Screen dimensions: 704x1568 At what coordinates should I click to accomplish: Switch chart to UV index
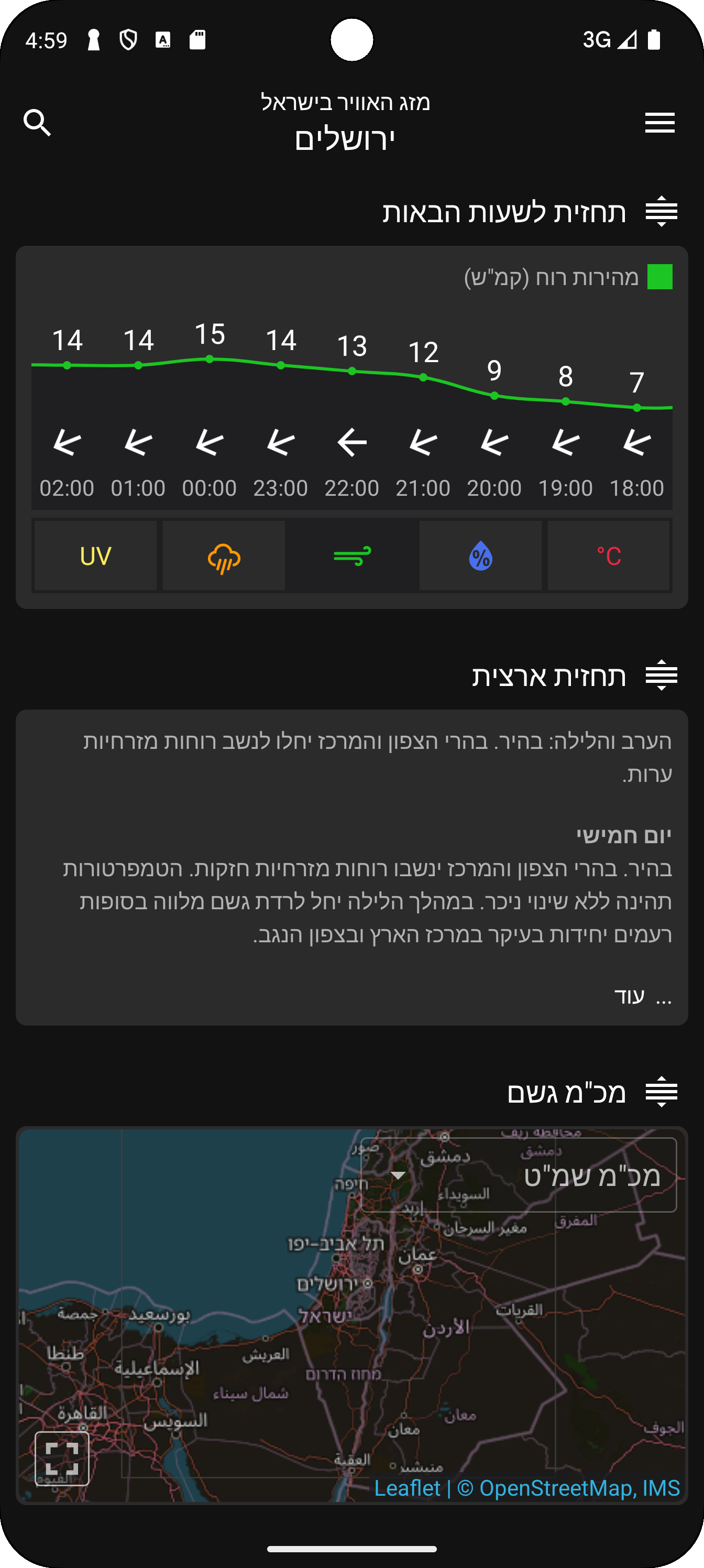pos(95,556)
